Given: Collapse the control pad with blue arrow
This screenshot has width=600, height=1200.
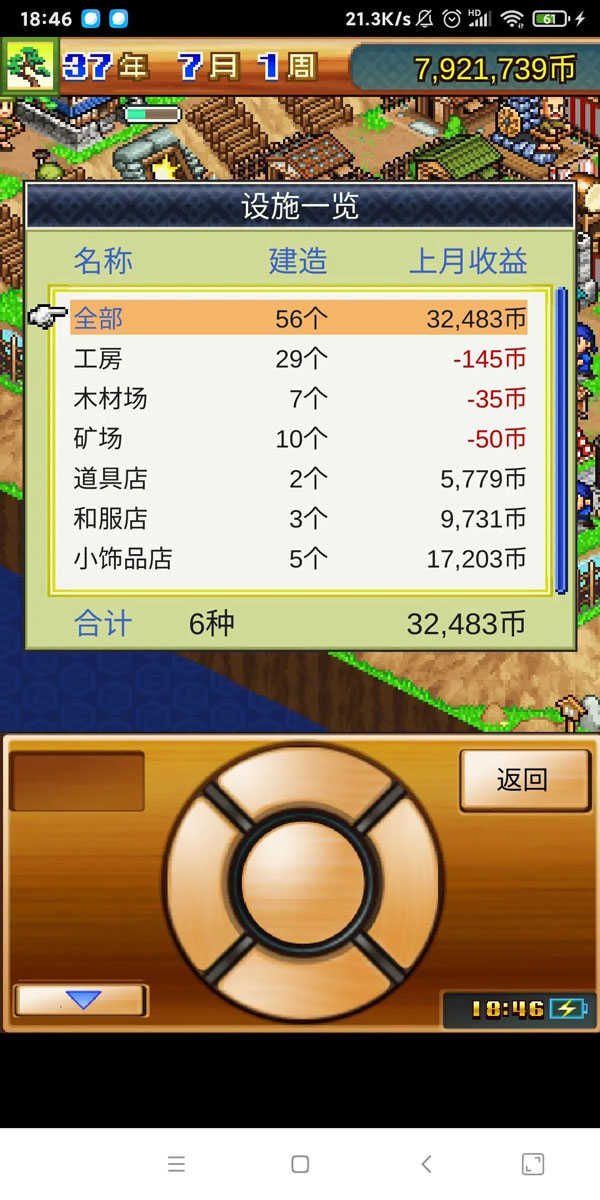Looking at the screenshot, I should pyautogui.click(x=82, y=1000).
